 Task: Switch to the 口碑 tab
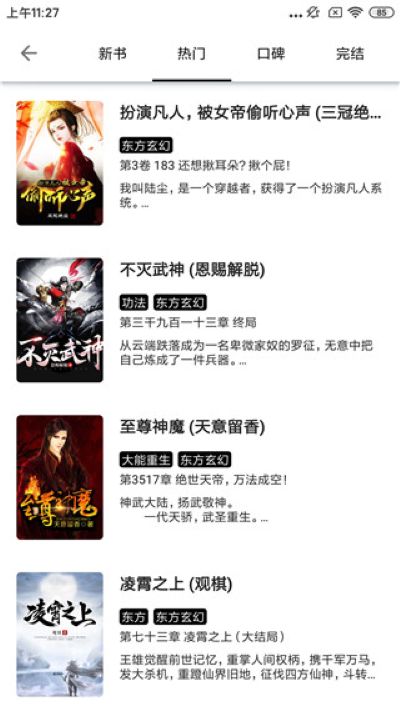pyautogui.click(x=270, y=54)
